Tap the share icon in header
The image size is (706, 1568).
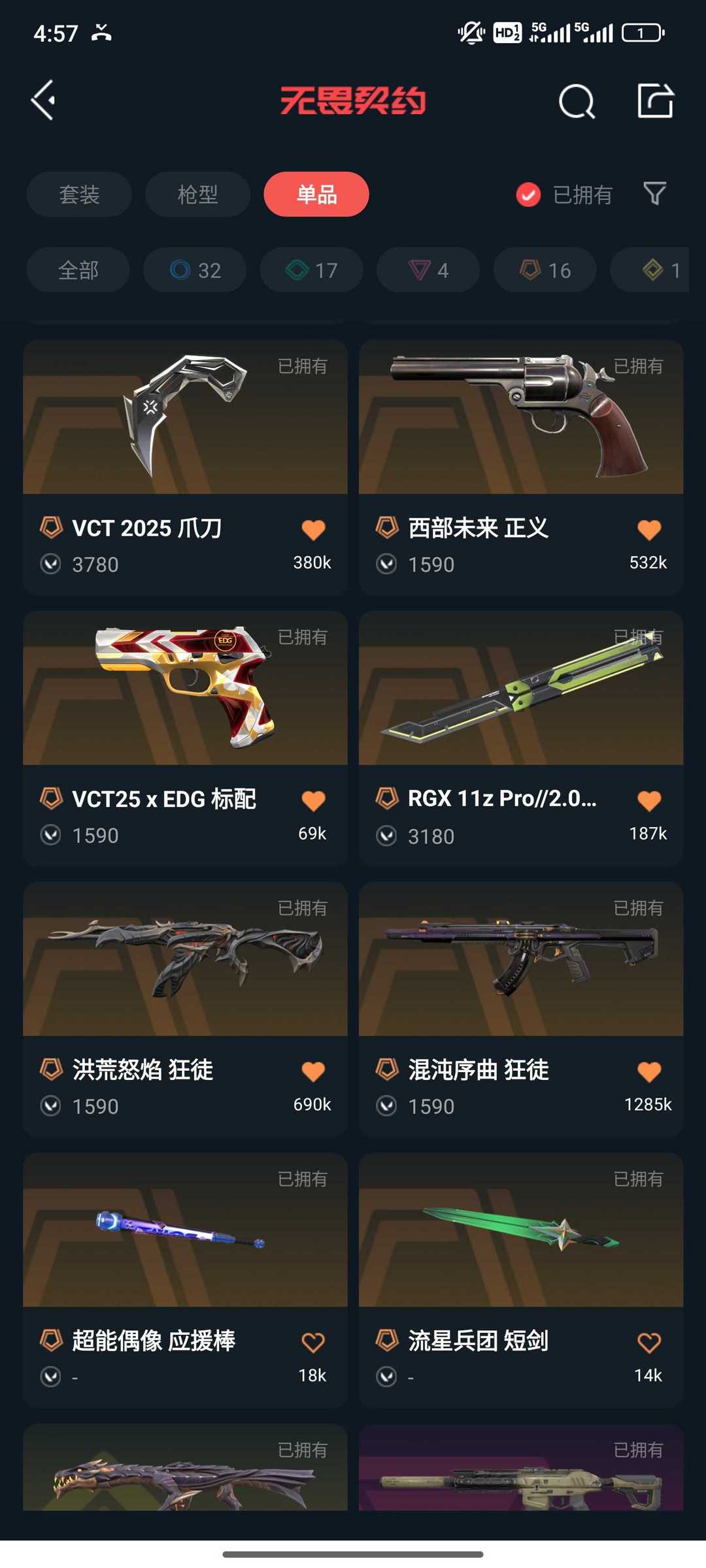click(x=655, y=101)
